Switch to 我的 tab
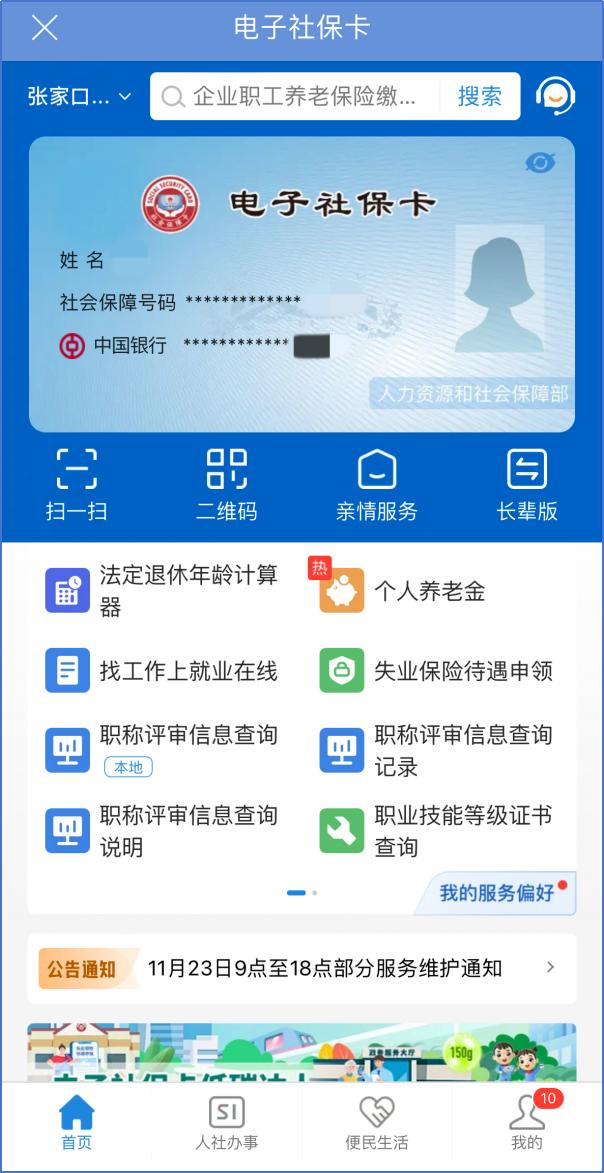604x1173 pixels. (x=527, y=1123)
